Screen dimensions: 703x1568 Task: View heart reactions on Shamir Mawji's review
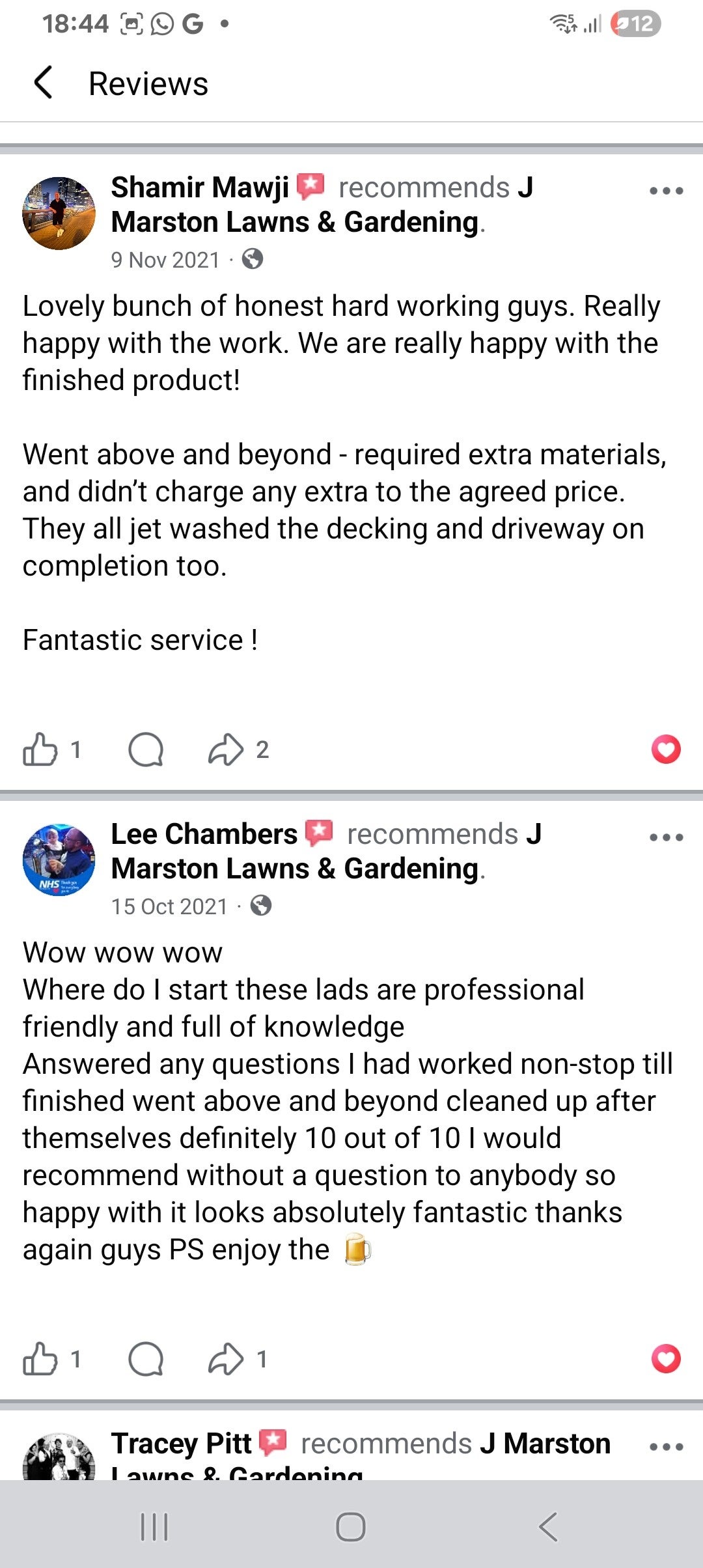pos(665,749)
